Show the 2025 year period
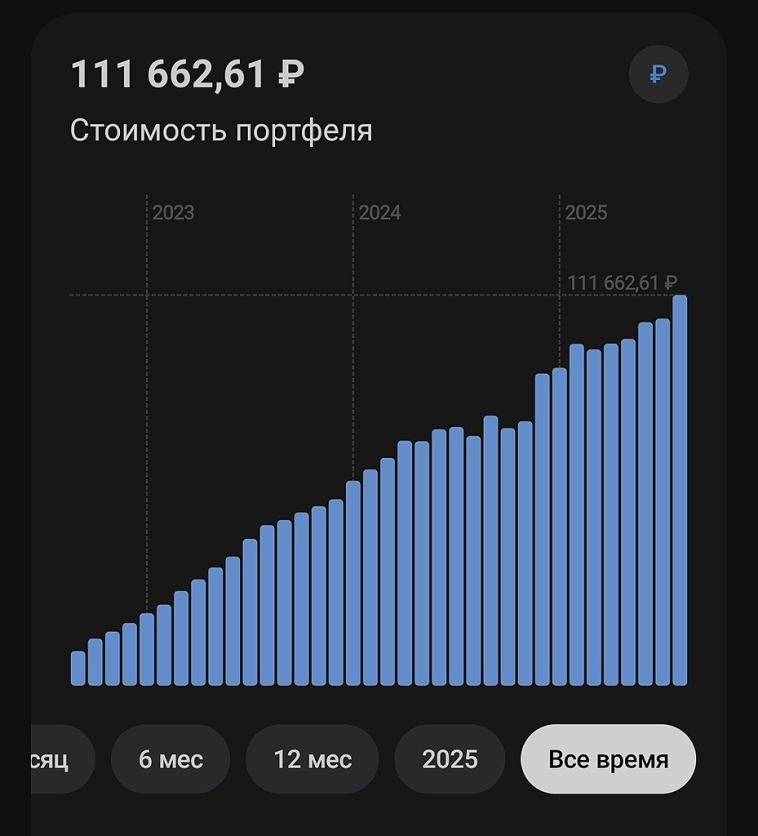The image size is (758, 836). click(x=449, y=759)
